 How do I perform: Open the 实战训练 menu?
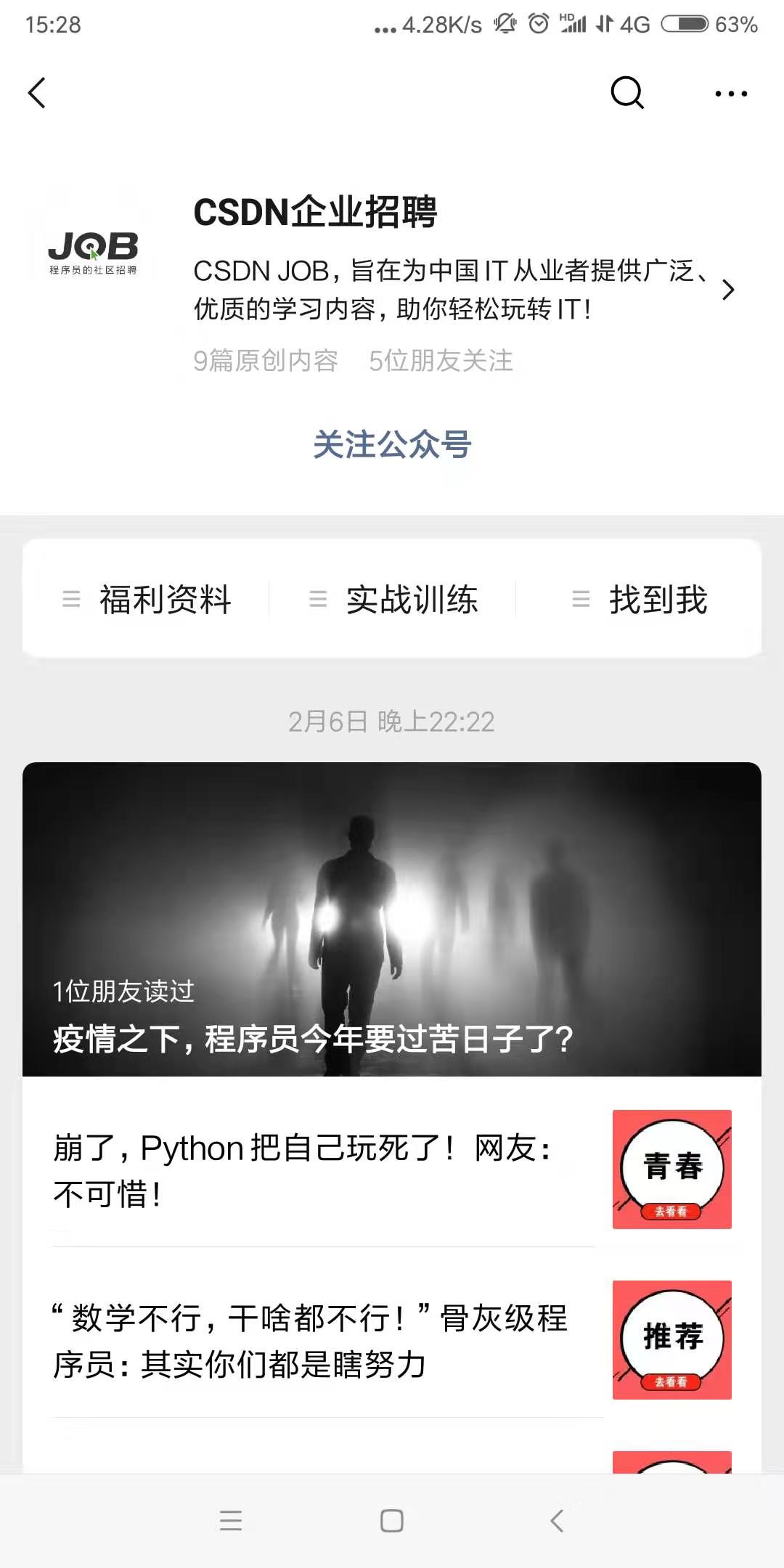tap(393, 600)
